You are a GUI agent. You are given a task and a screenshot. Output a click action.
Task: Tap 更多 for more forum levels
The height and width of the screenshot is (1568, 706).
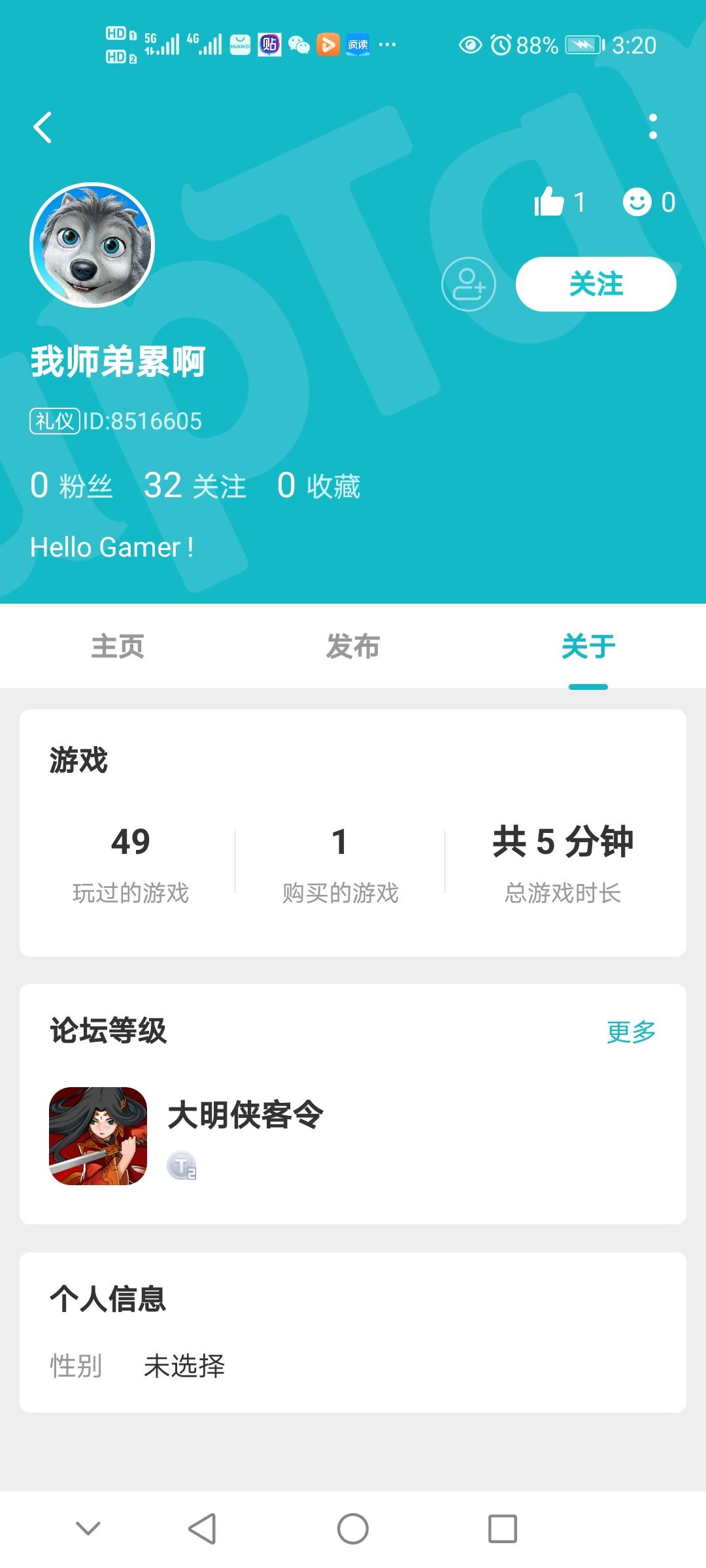(x=631, y=1032)
